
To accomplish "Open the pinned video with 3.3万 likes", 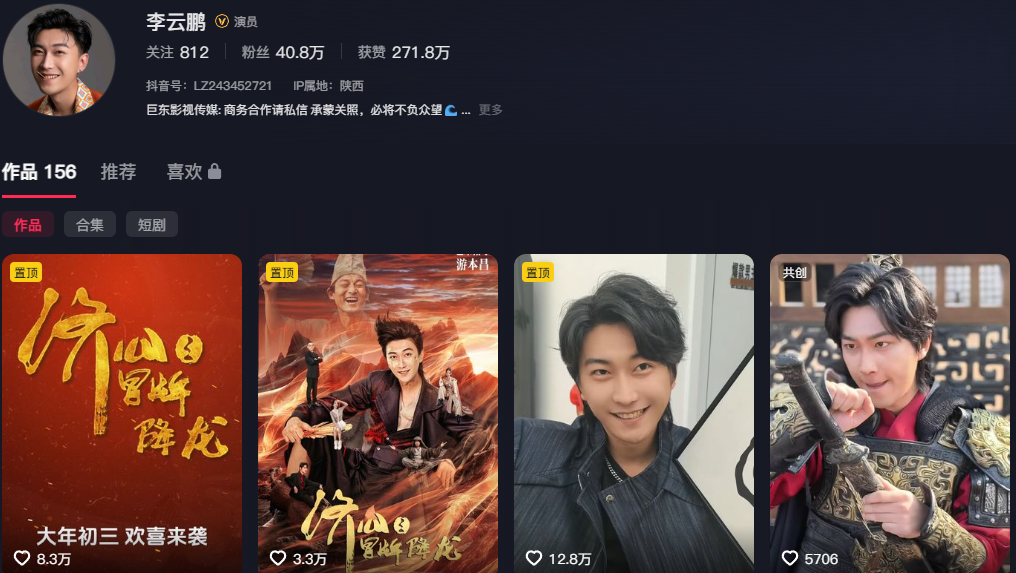I will (x=378, y=413).
